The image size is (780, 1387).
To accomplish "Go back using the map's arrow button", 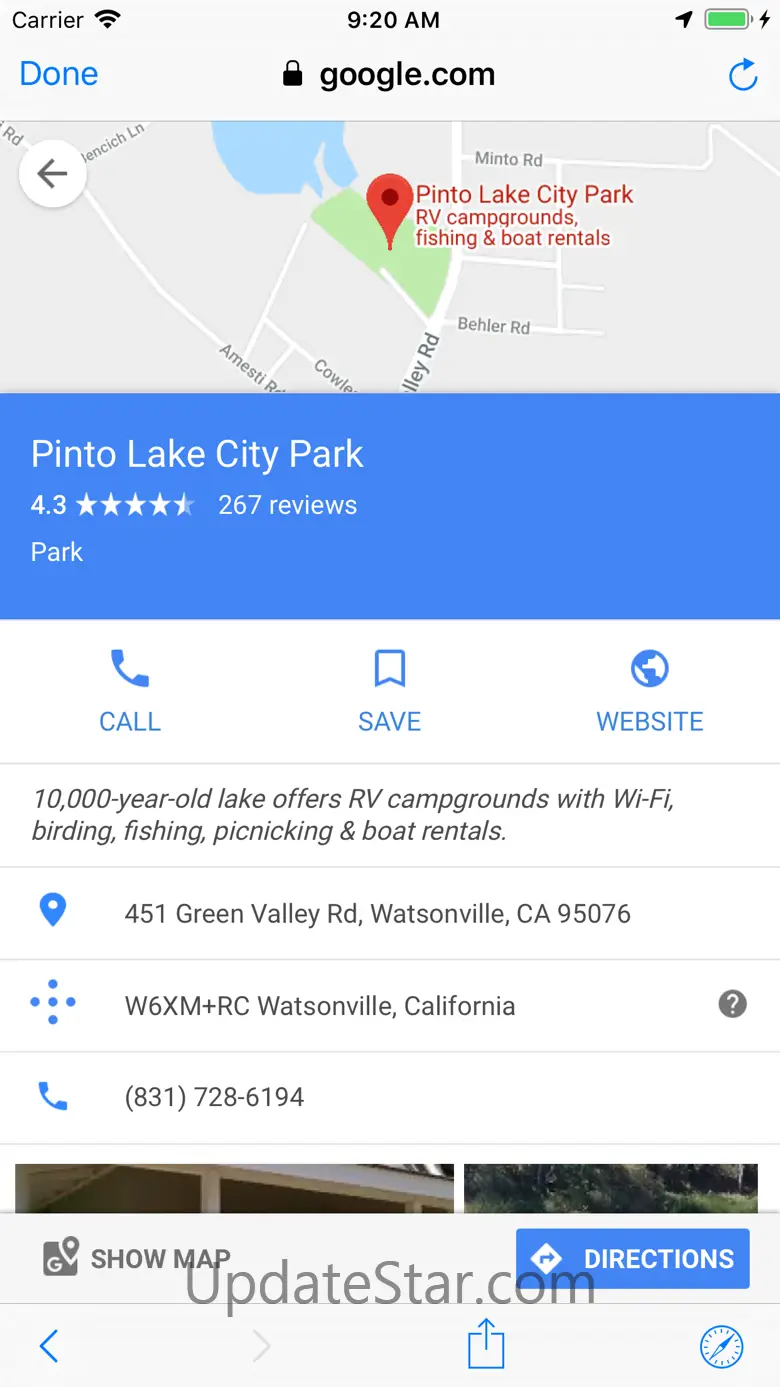I will [52, 174].
